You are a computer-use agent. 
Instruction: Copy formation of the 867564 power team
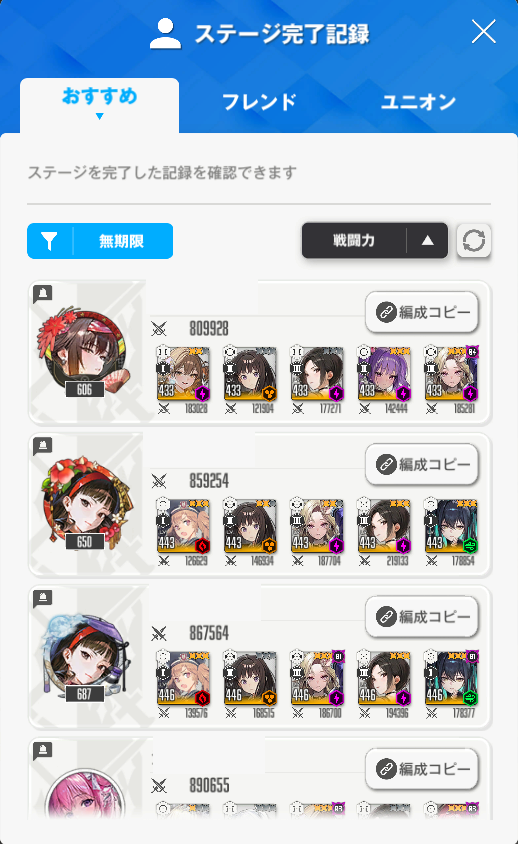point(422,617)
